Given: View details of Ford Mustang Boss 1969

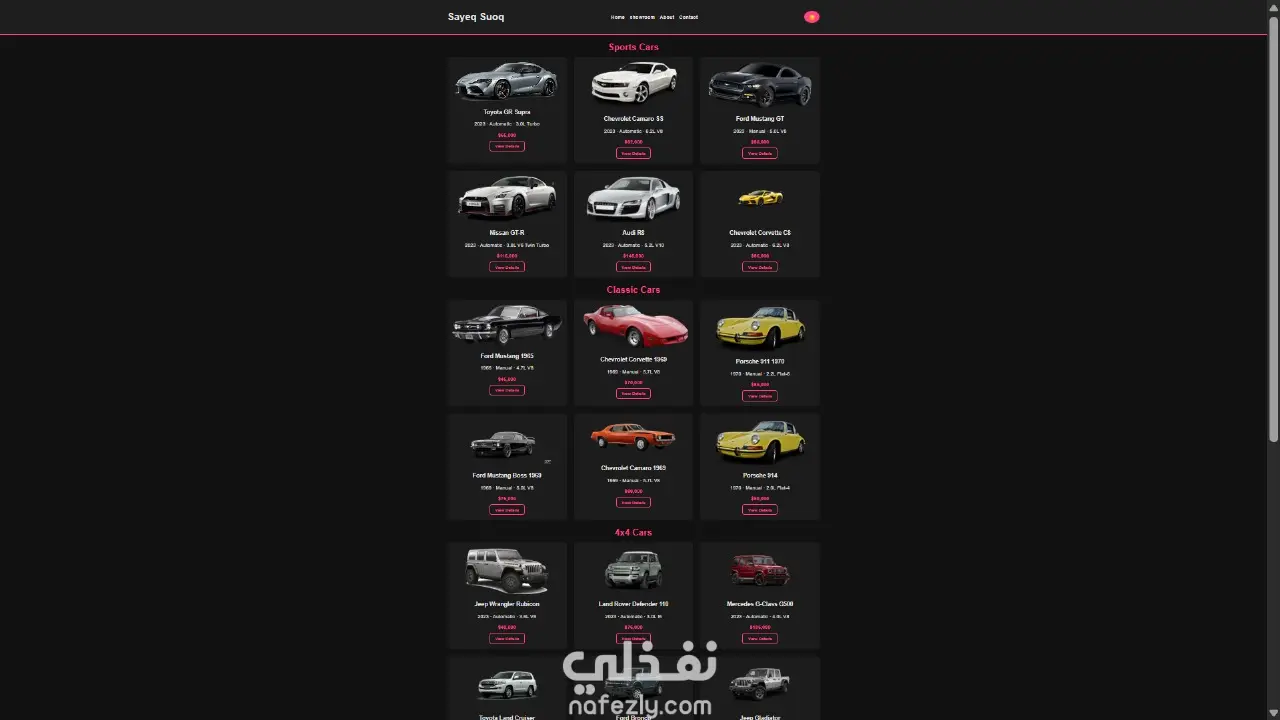Looking at the screenshot, I should (x=507, y=510).
